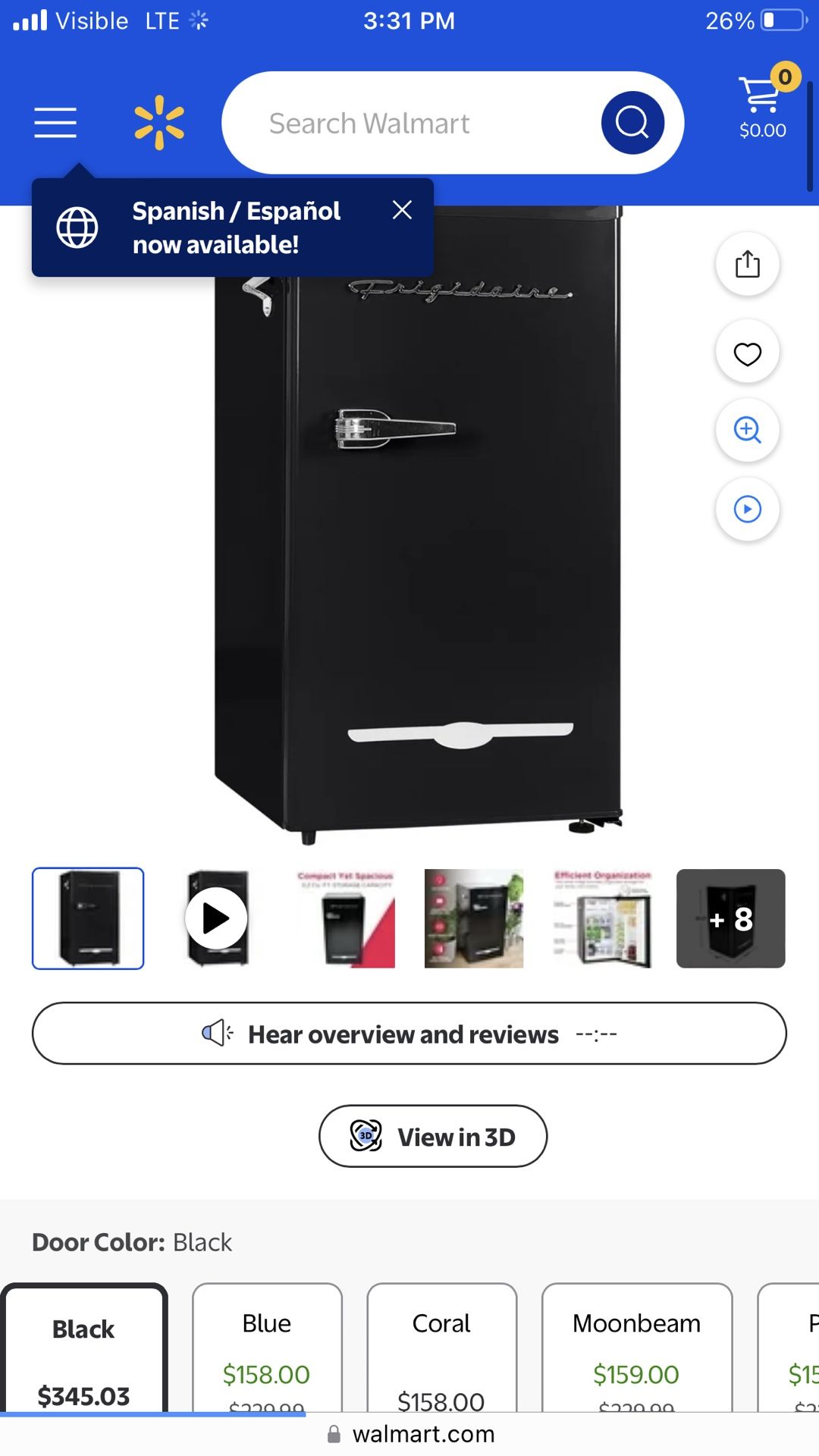The width and height of the screenshot is (819, 1456).
Task: Share this refrigerator product
Action: tap(748, 264)
